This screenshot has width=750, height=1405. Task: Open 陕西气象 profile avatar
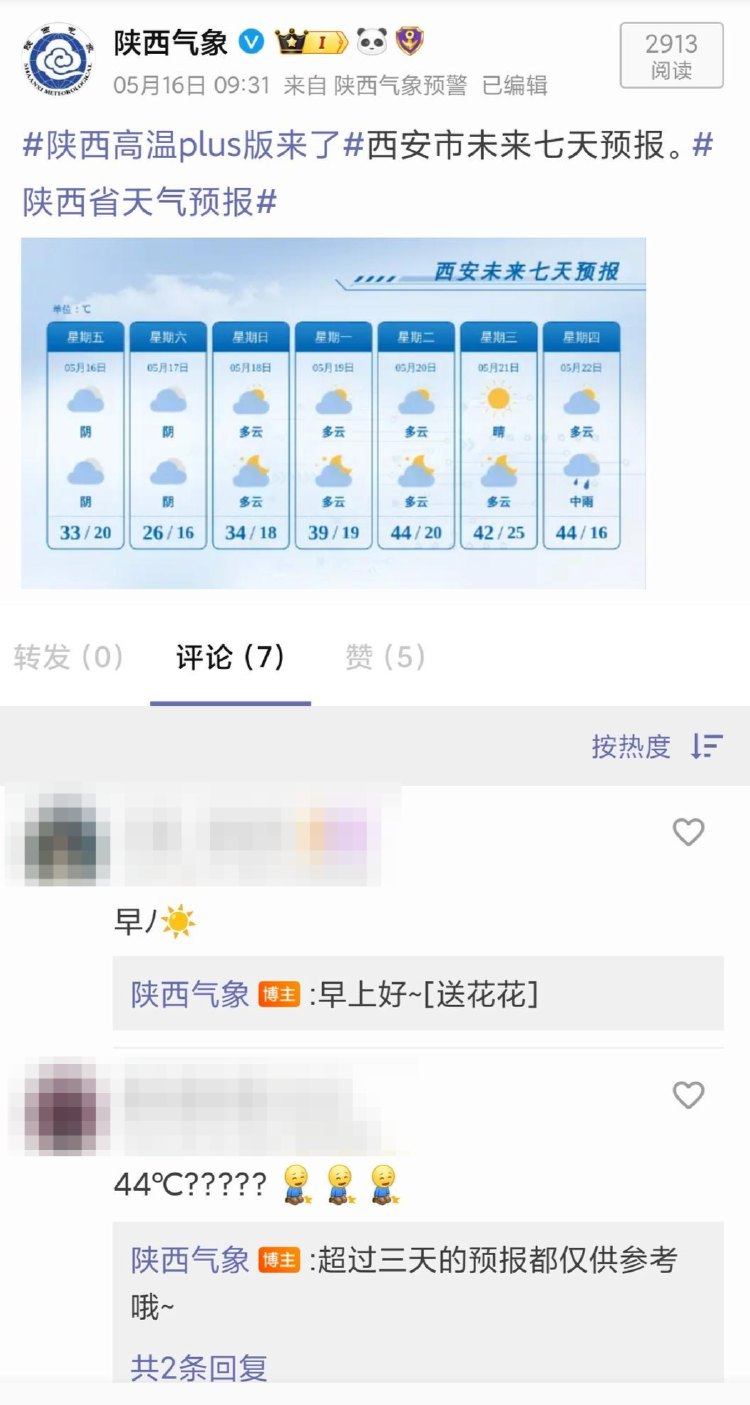[x=58, y=57]
